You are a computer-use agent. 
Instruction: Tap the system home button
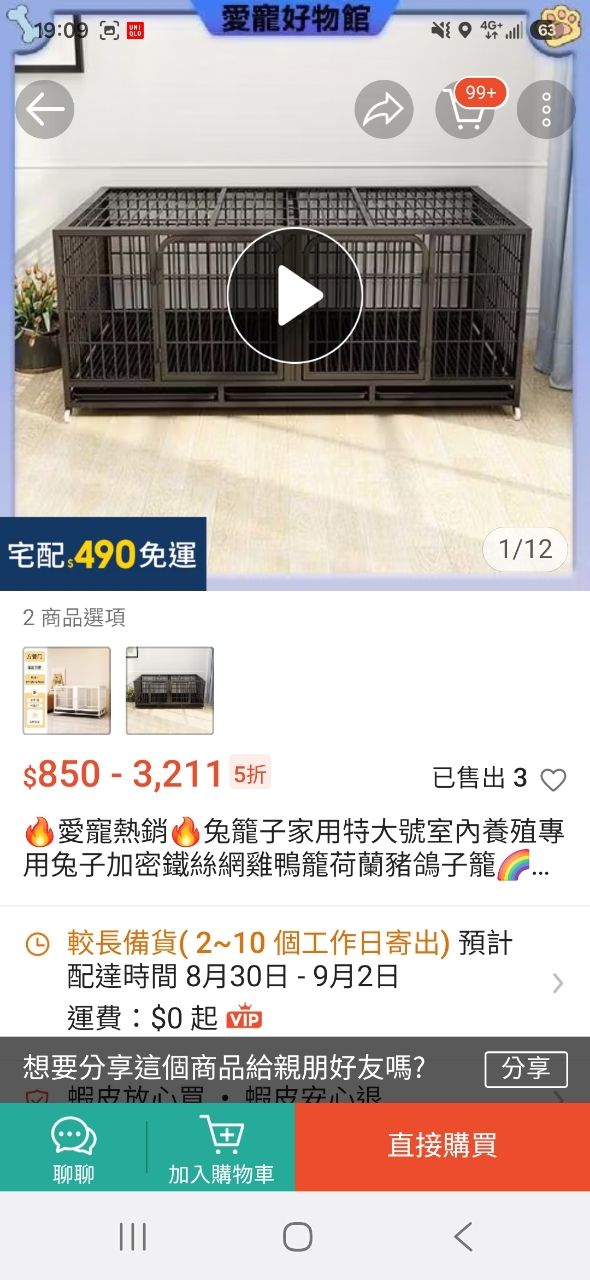click(297, 1237)
